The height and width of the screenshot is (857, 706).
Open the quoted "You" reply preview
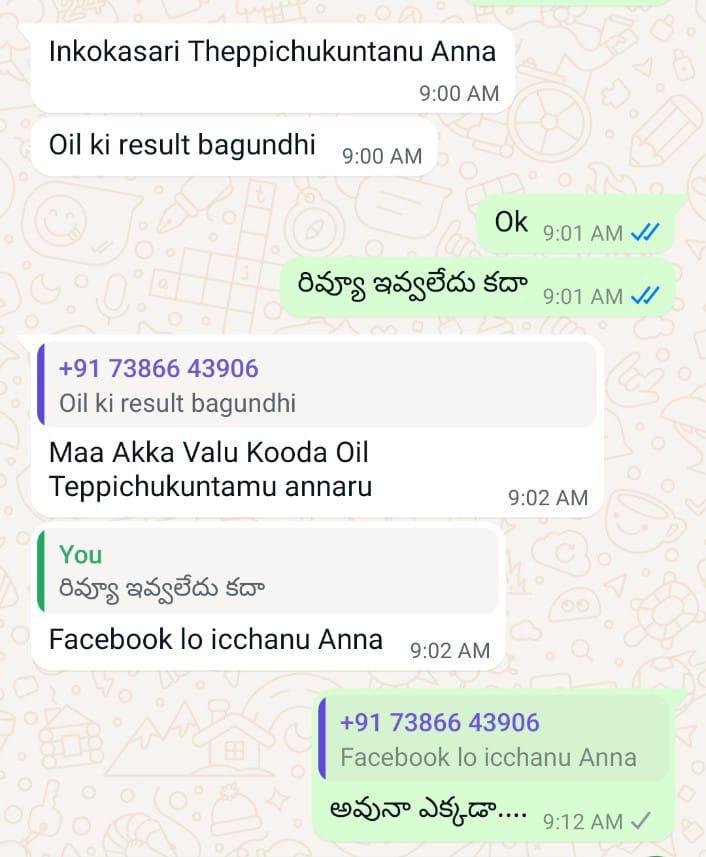(x=267, y=571)
